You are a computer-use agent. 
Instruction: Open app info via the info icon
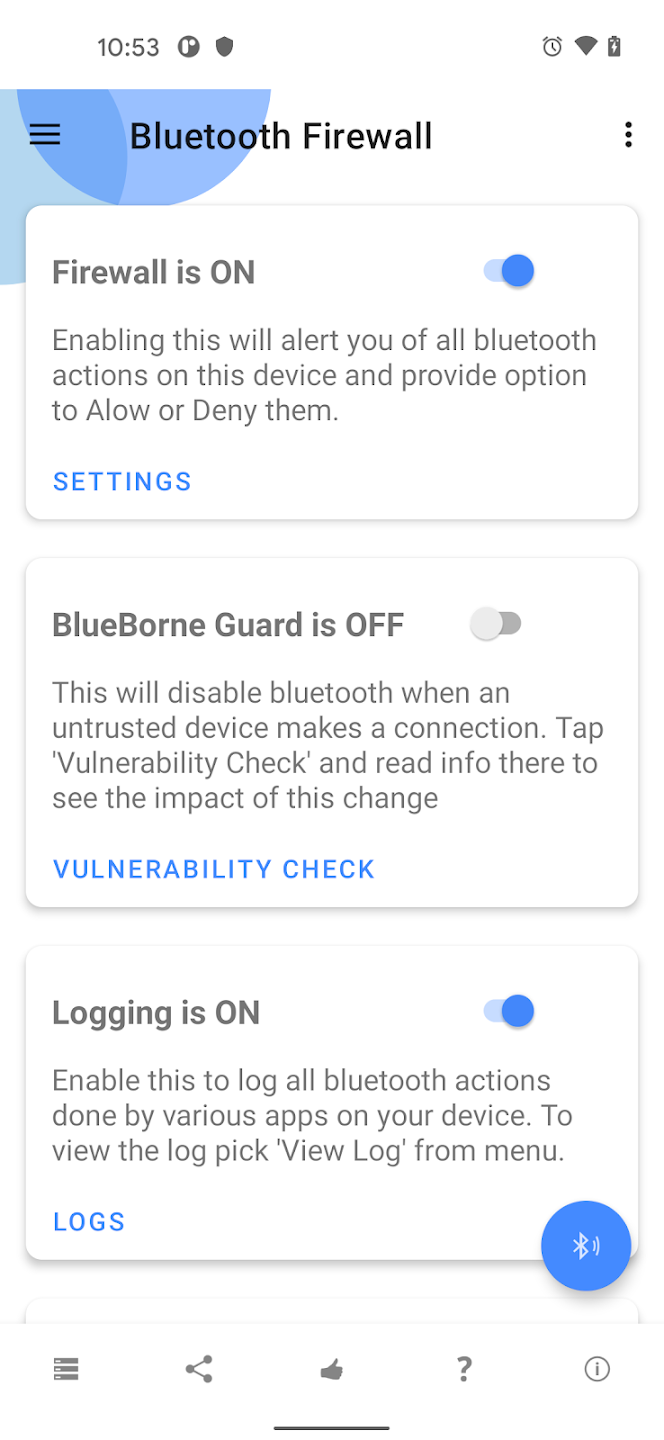[597, 1369]
